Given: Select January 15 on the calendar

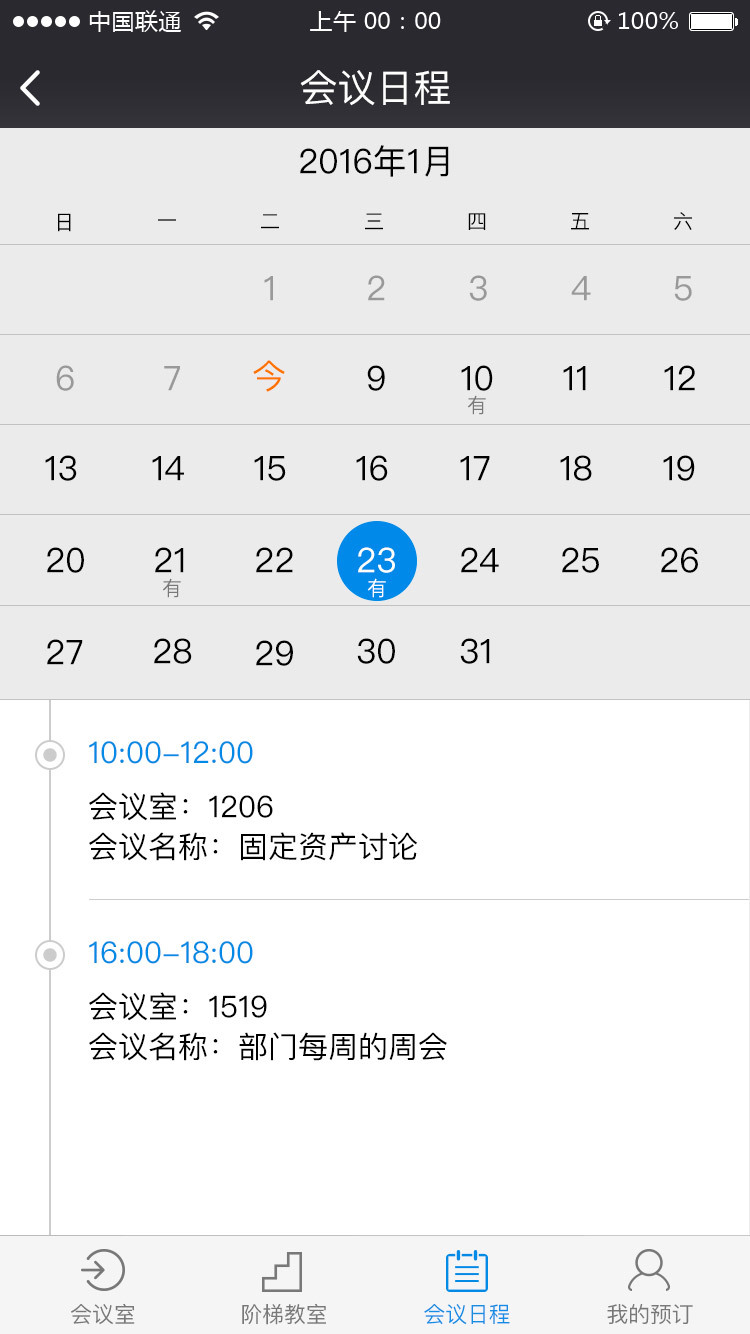Looking at the screenshot, I should 269,469.
